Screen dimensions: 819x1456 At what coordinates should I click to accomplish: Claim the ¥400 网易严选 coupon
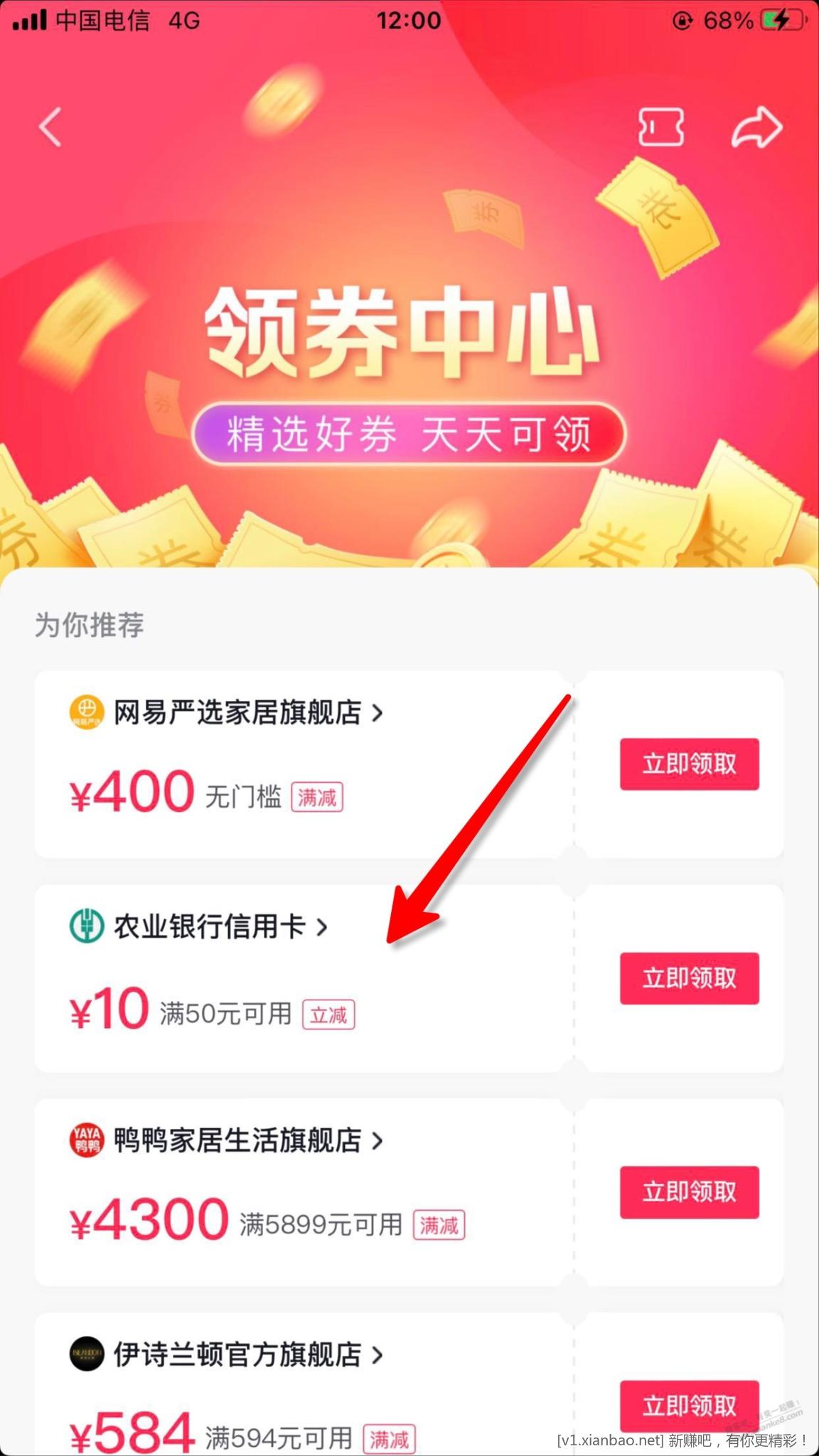(x=689, y=764)
